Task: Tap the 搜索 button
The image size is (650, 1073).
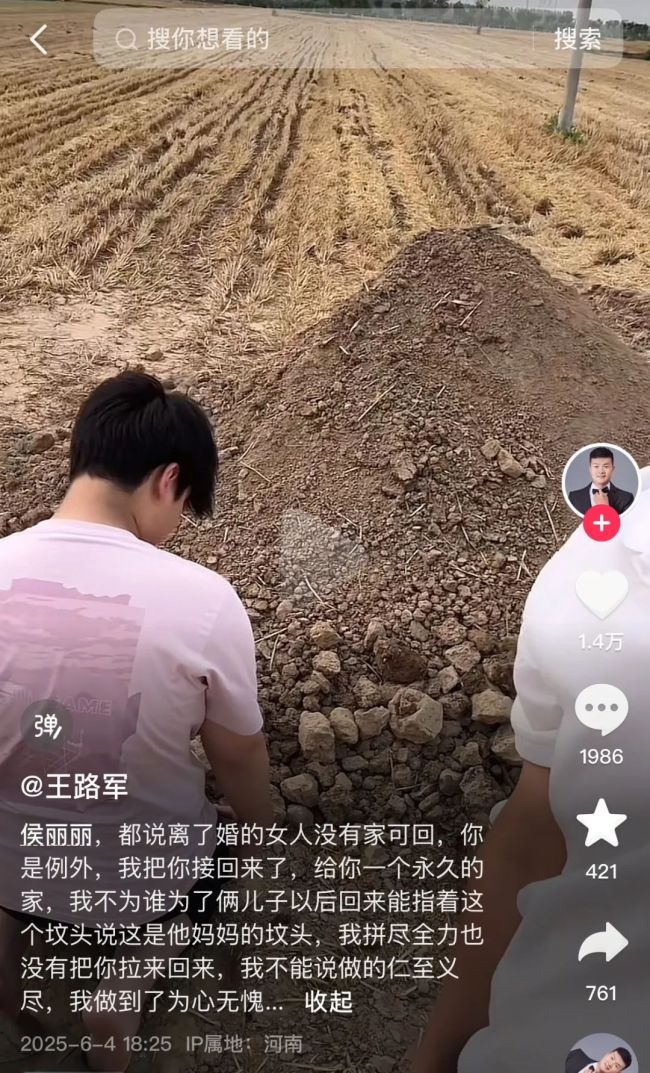Action: pos(578,40)
